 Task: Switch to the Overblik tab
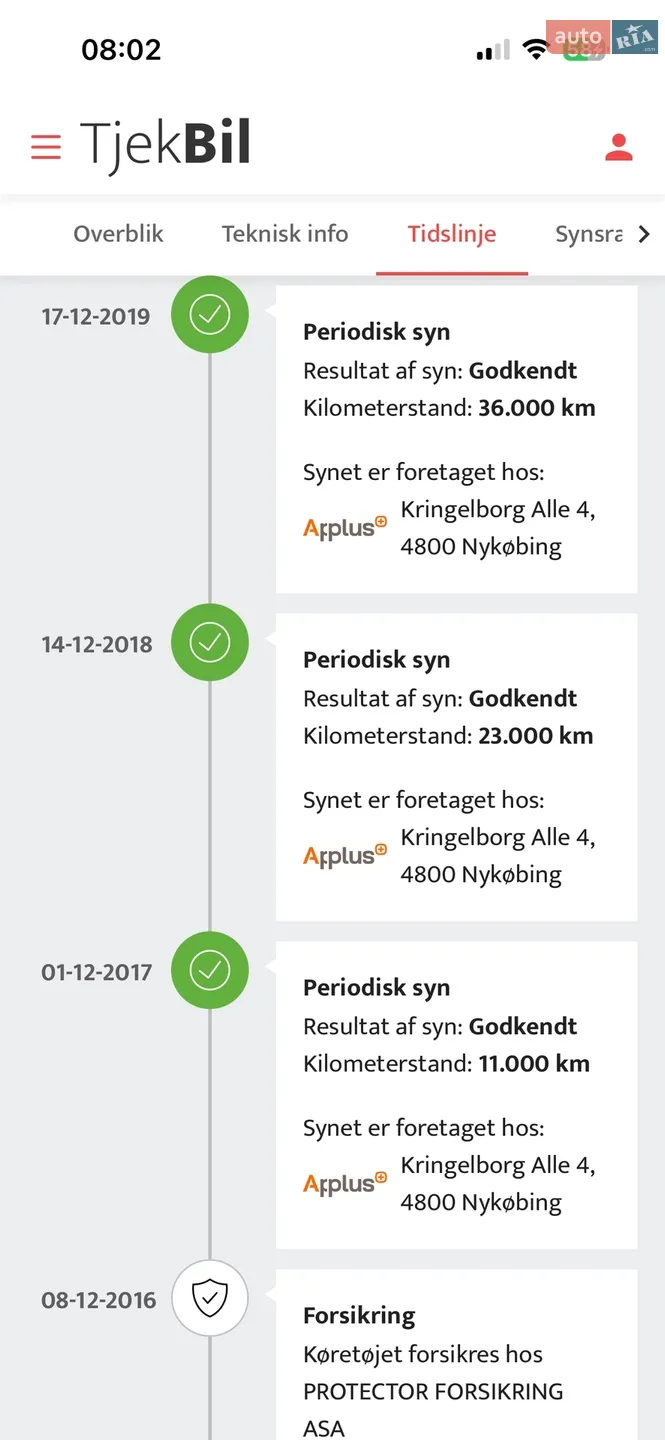pyautogui.click(x=118, y=234)
